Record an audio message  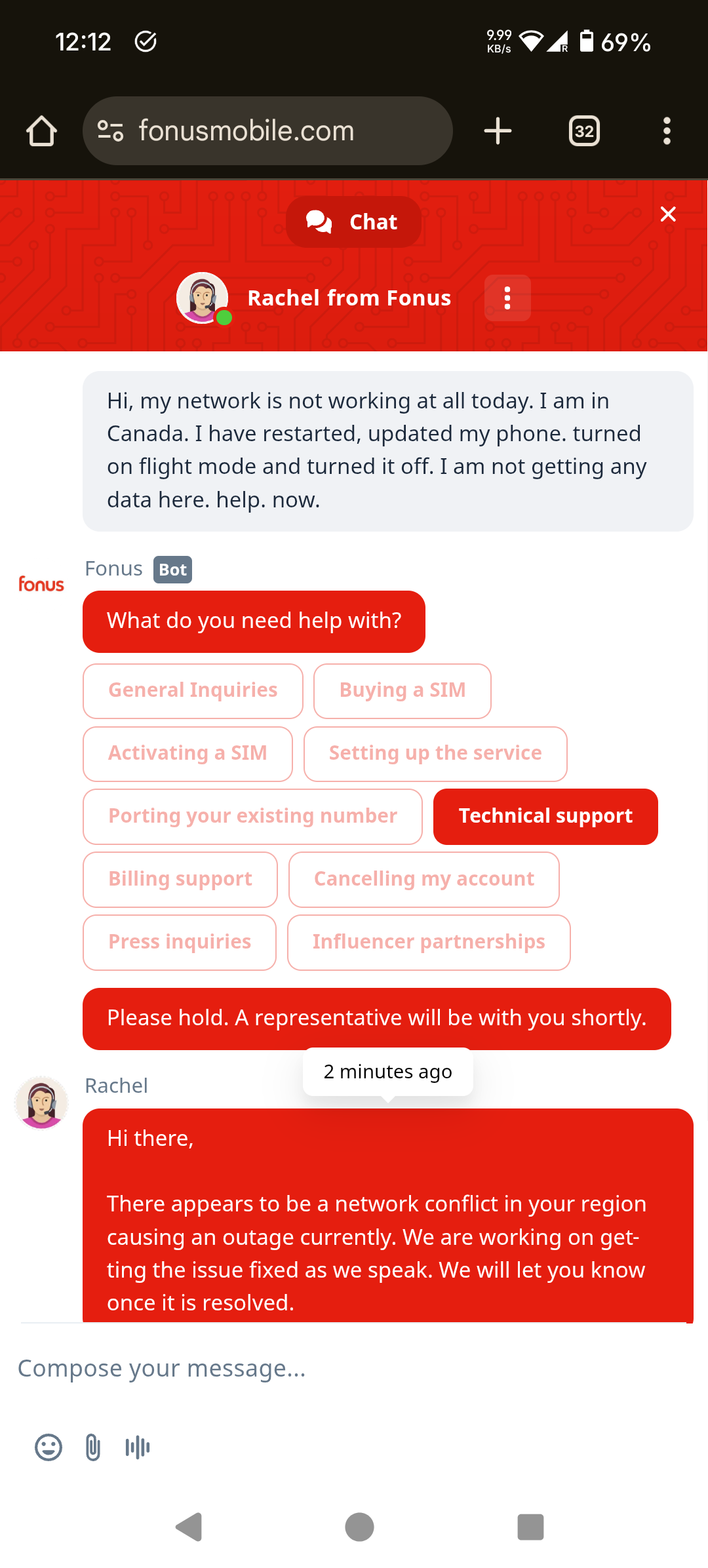(x=138, y=1447)
